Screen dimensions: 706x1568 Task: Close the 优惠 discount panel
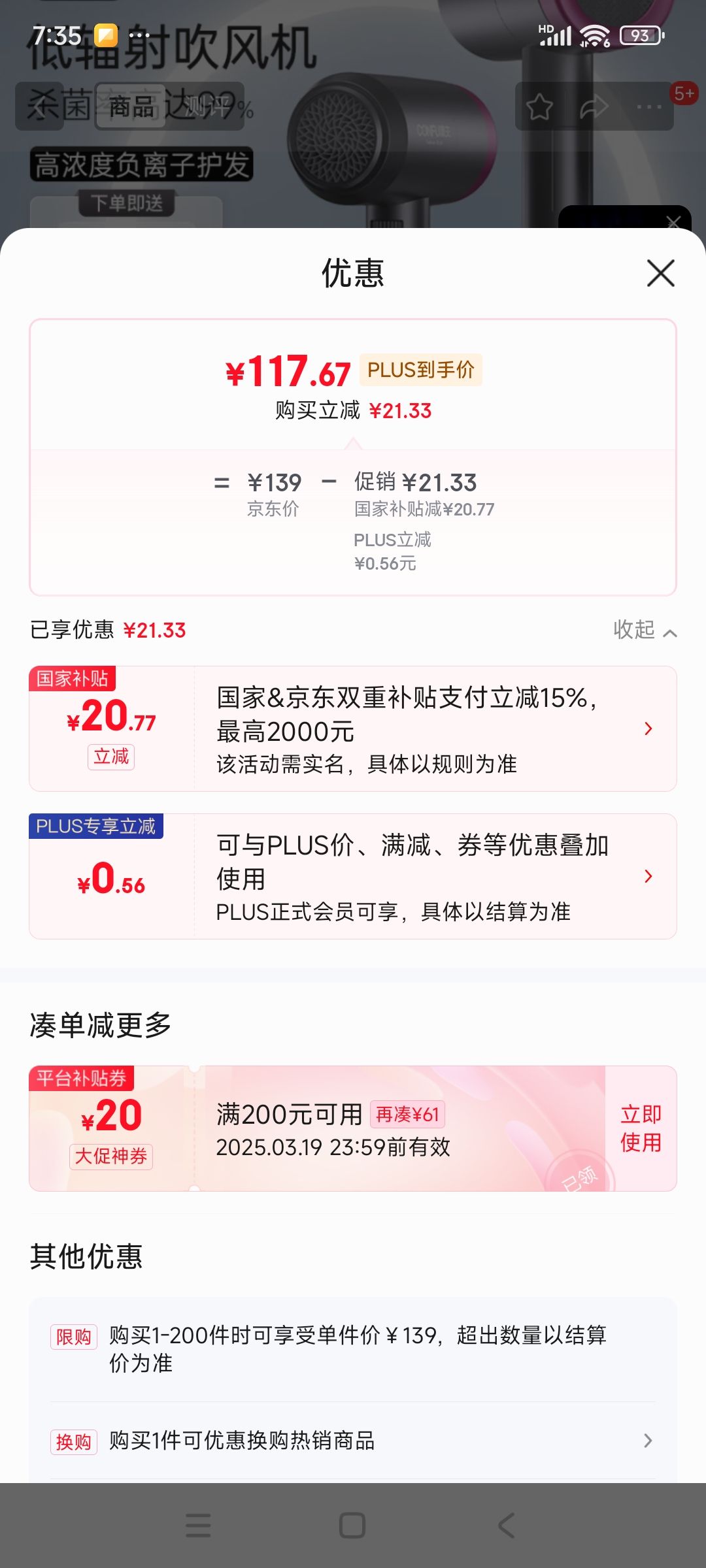(x=660, y=273)
